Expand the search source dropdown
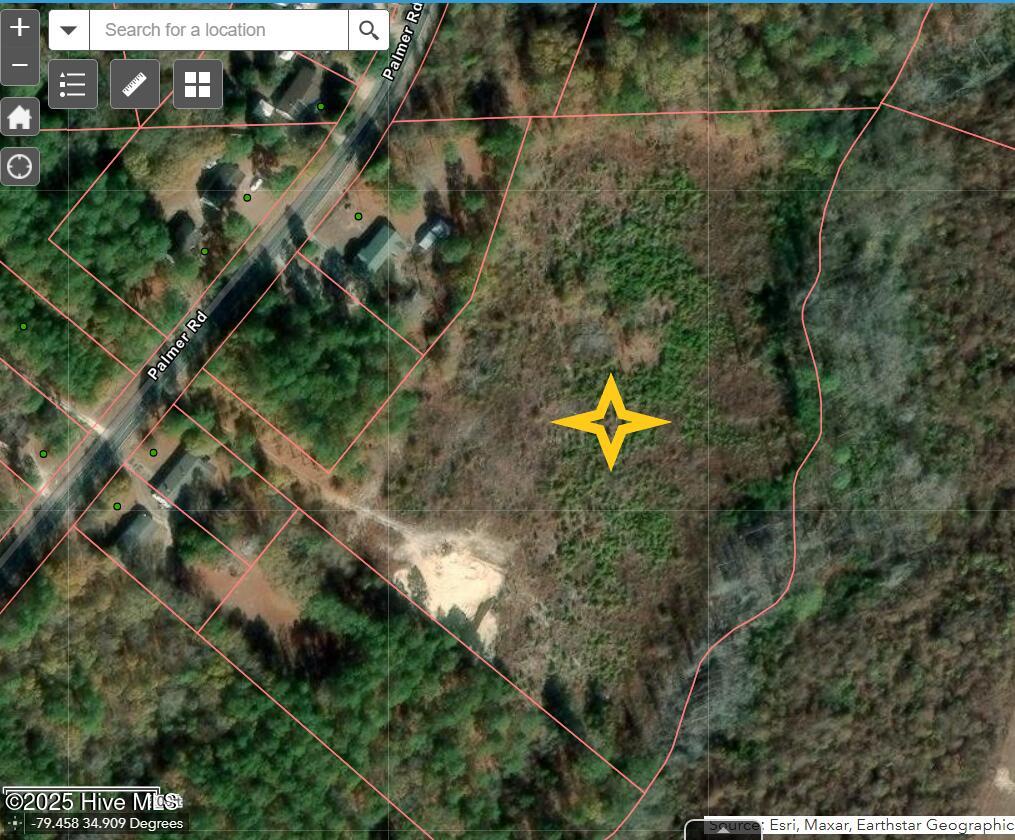Screen dimensions: 1015x840 click(x=68, y=30)
